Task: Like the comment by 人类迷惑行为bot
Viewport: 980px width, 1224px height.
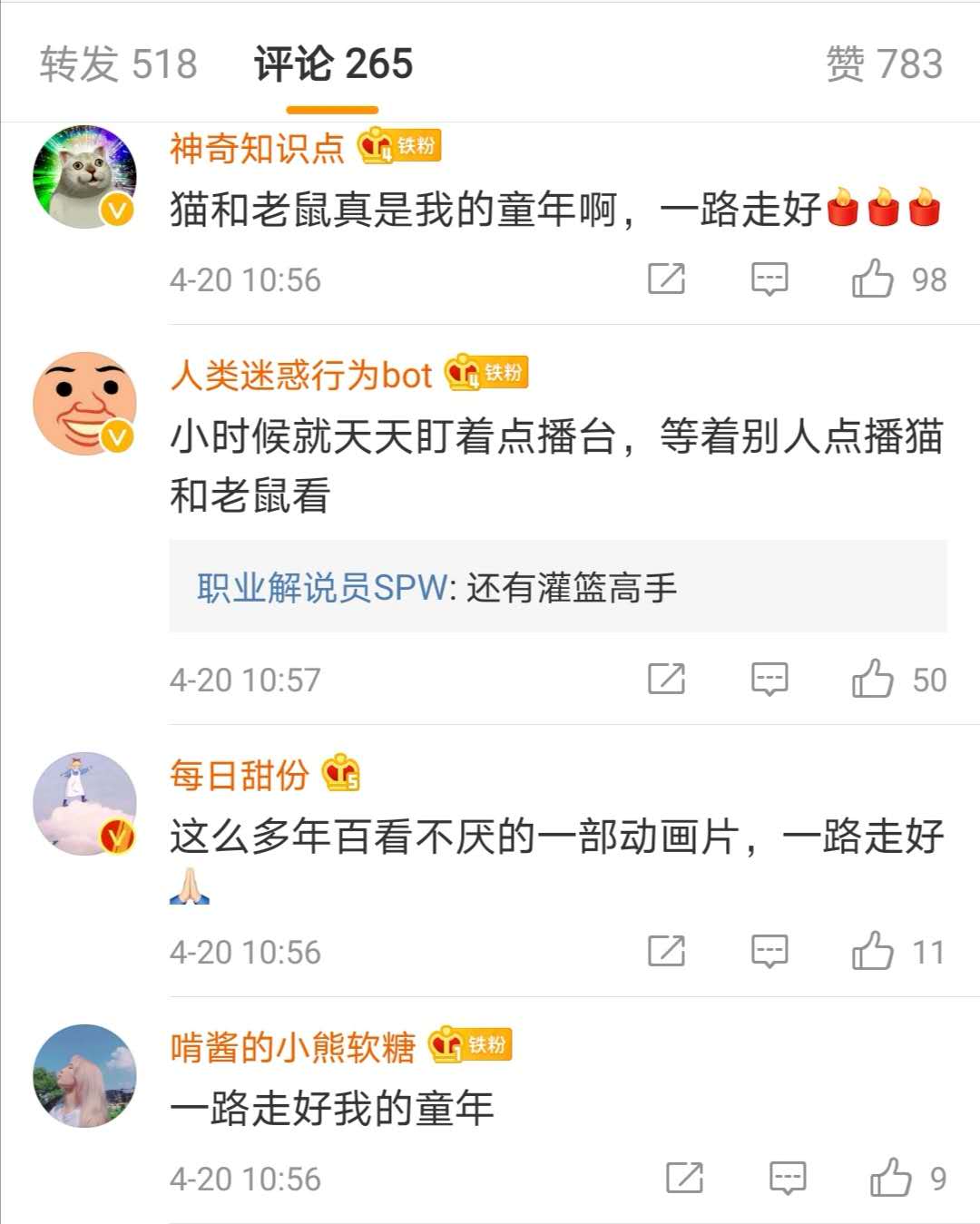Action: 873,679
